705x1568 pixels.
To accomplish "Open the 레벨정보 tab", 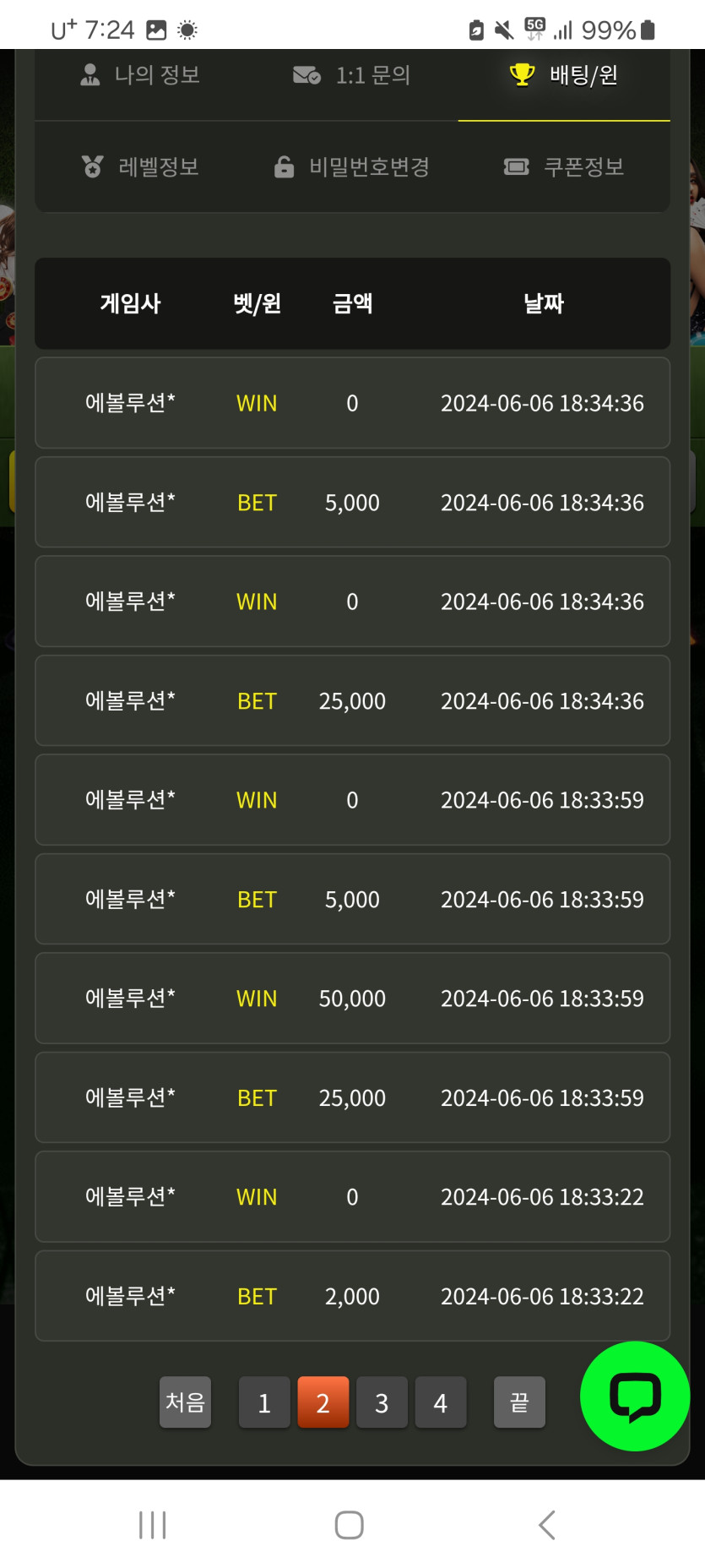I will tap(141, 166).
